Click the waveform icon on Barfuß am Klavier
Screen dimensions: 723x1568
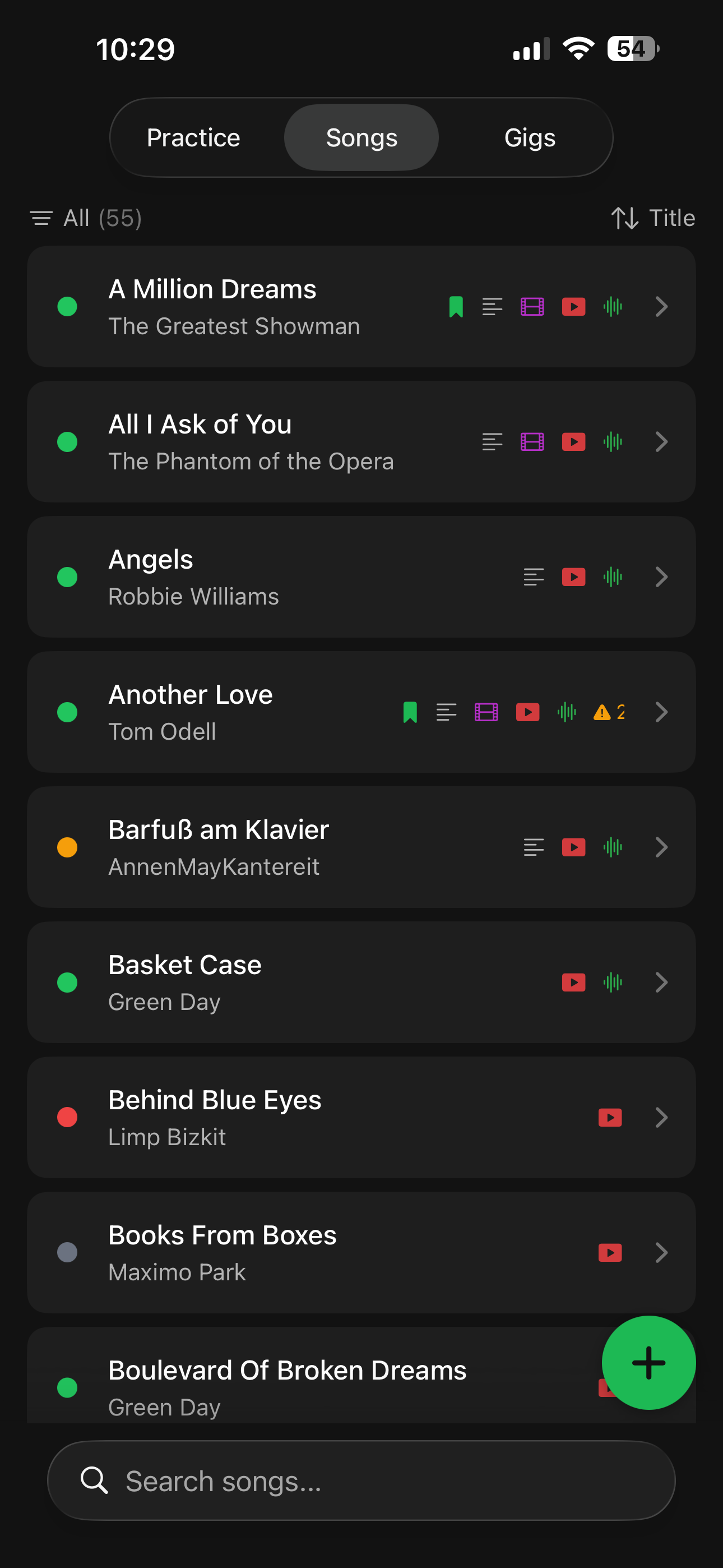tap(613, 847)
